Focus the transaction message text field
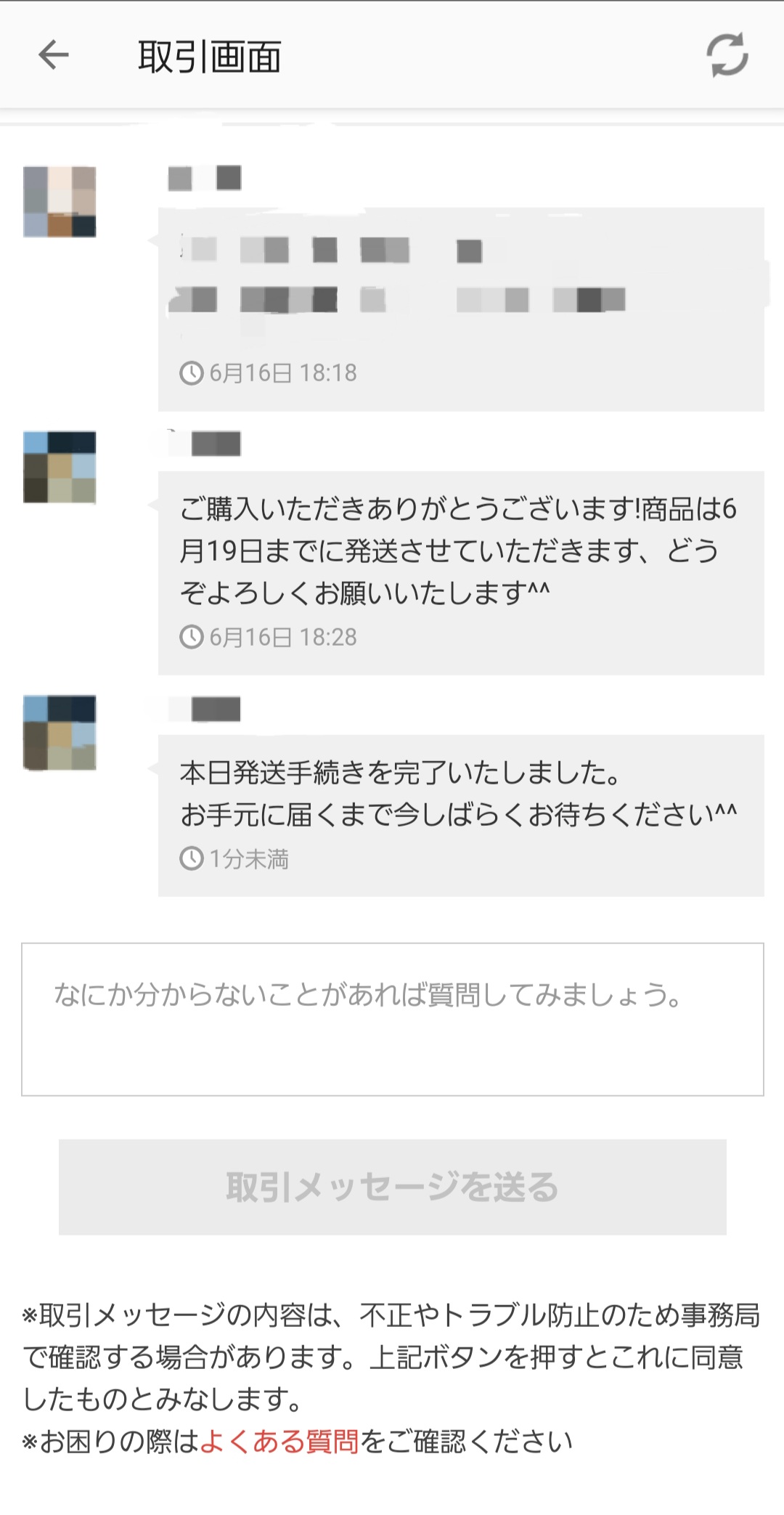The width and height of the screenshot is (784, 1515). [392, 1018]
